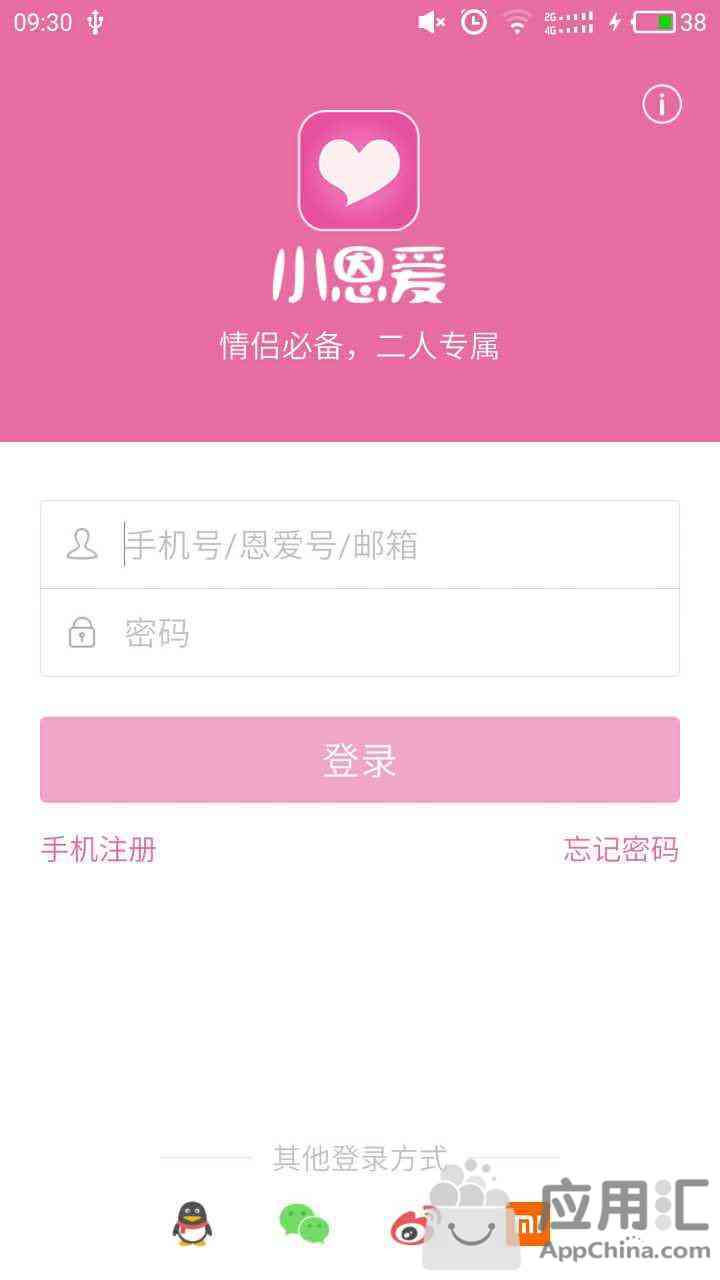Tap the 登录 login button
The height and width of the screenshot is (1280, 720).
360,760
